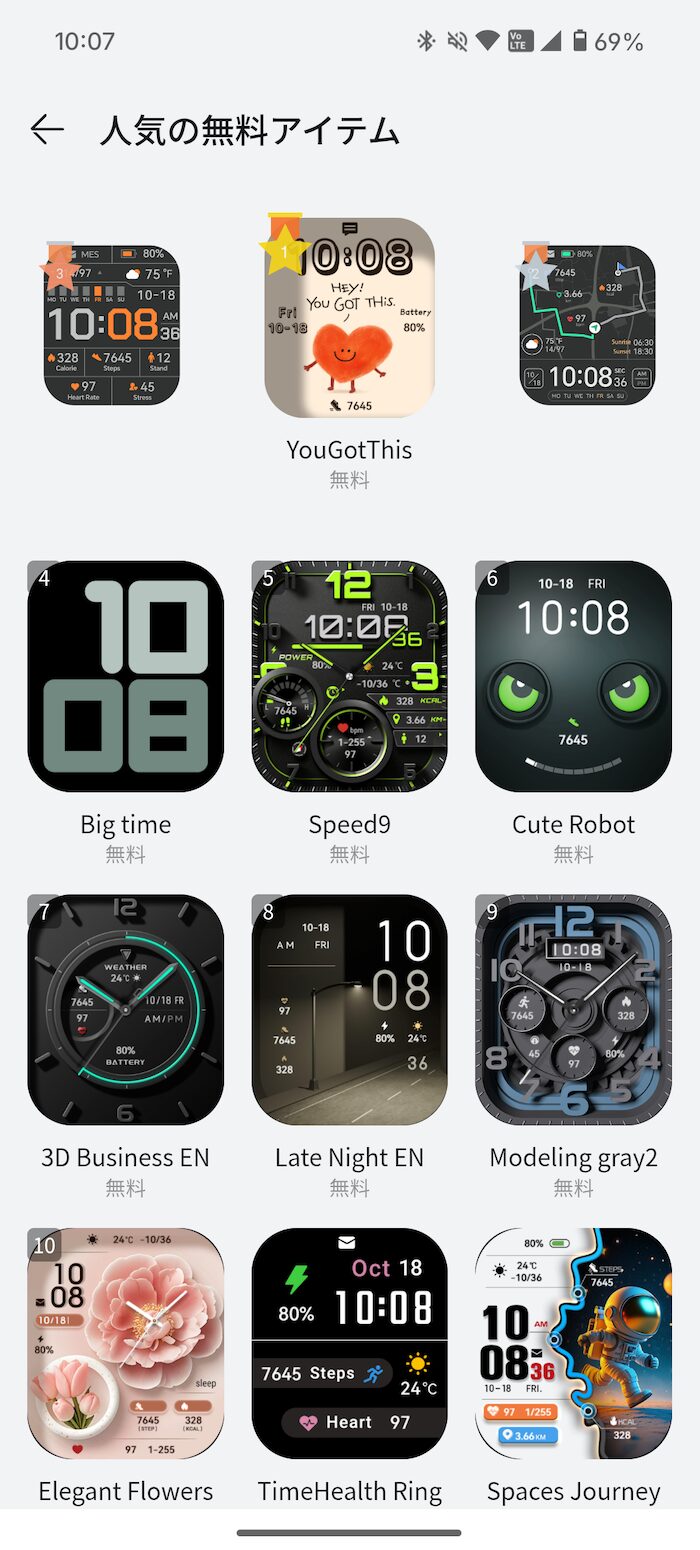
Task: Choose the 3D Business EN watch face
Action: pyautogui.click(x=126, y=1010)
